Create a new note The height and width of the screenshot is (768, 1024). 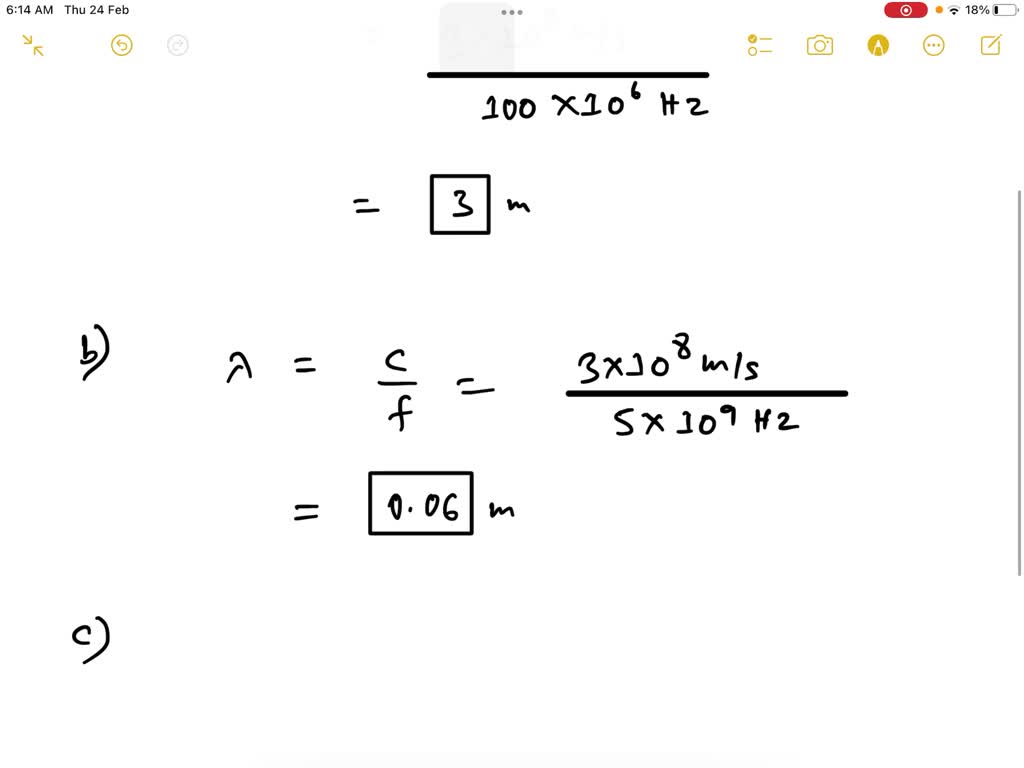(991, 45)
